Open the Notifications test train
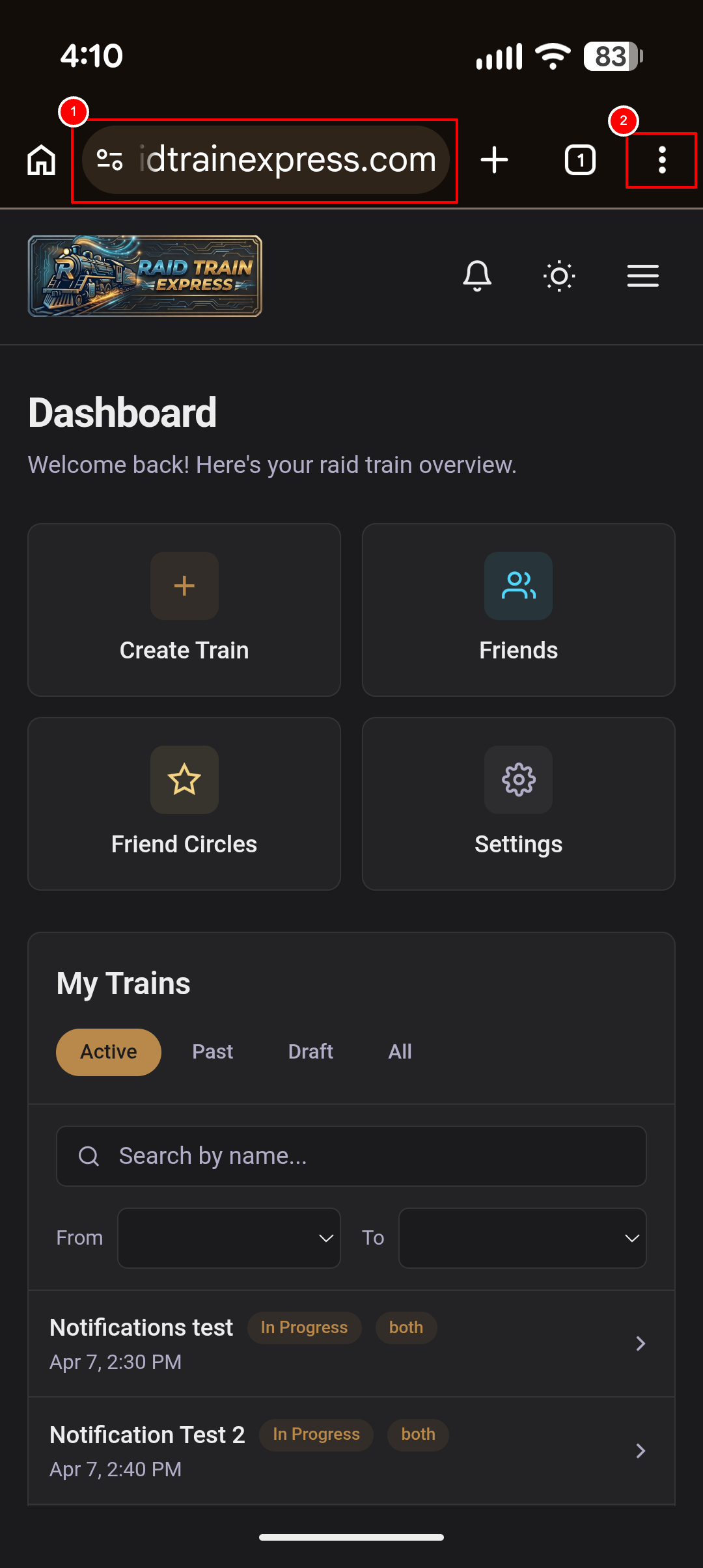The image size is (703, 1568). [x=351, y=1344]
